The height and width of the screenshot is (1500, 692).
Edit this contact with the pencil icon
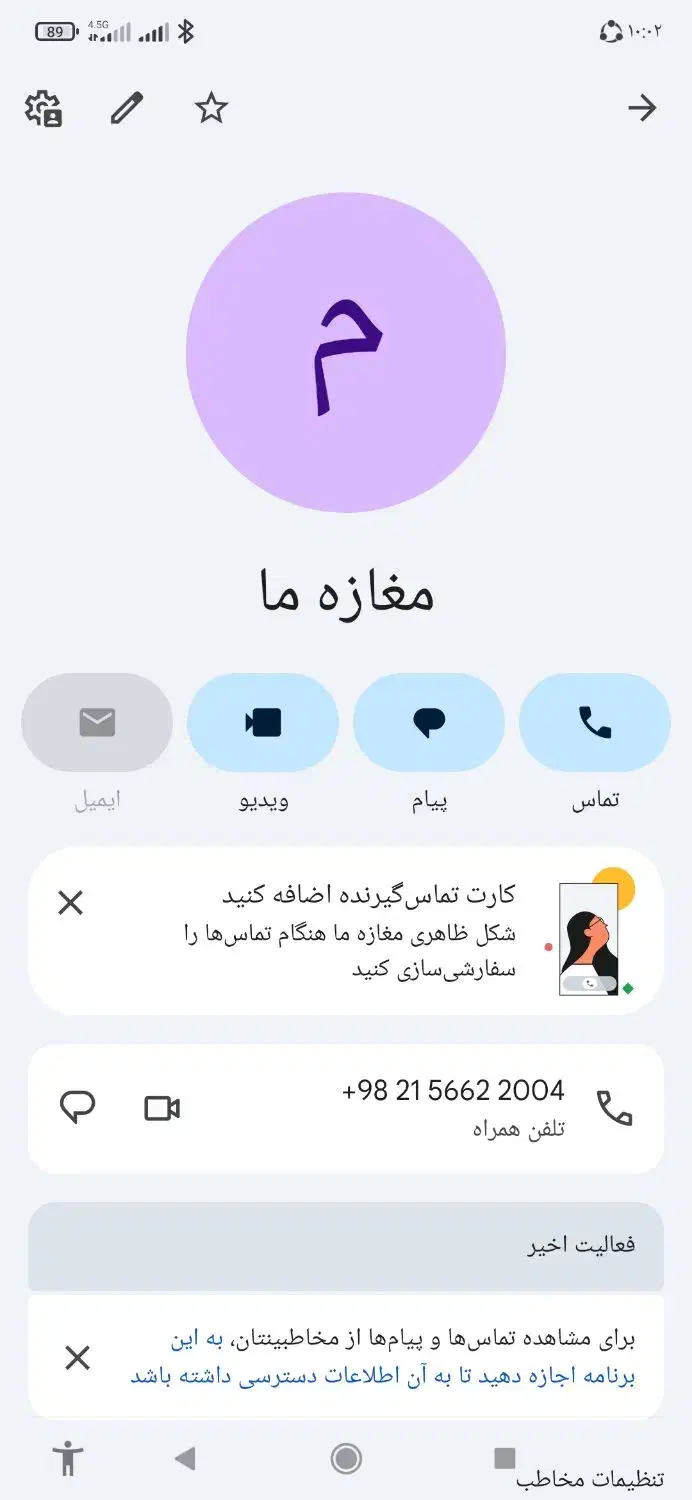point(127,108)
